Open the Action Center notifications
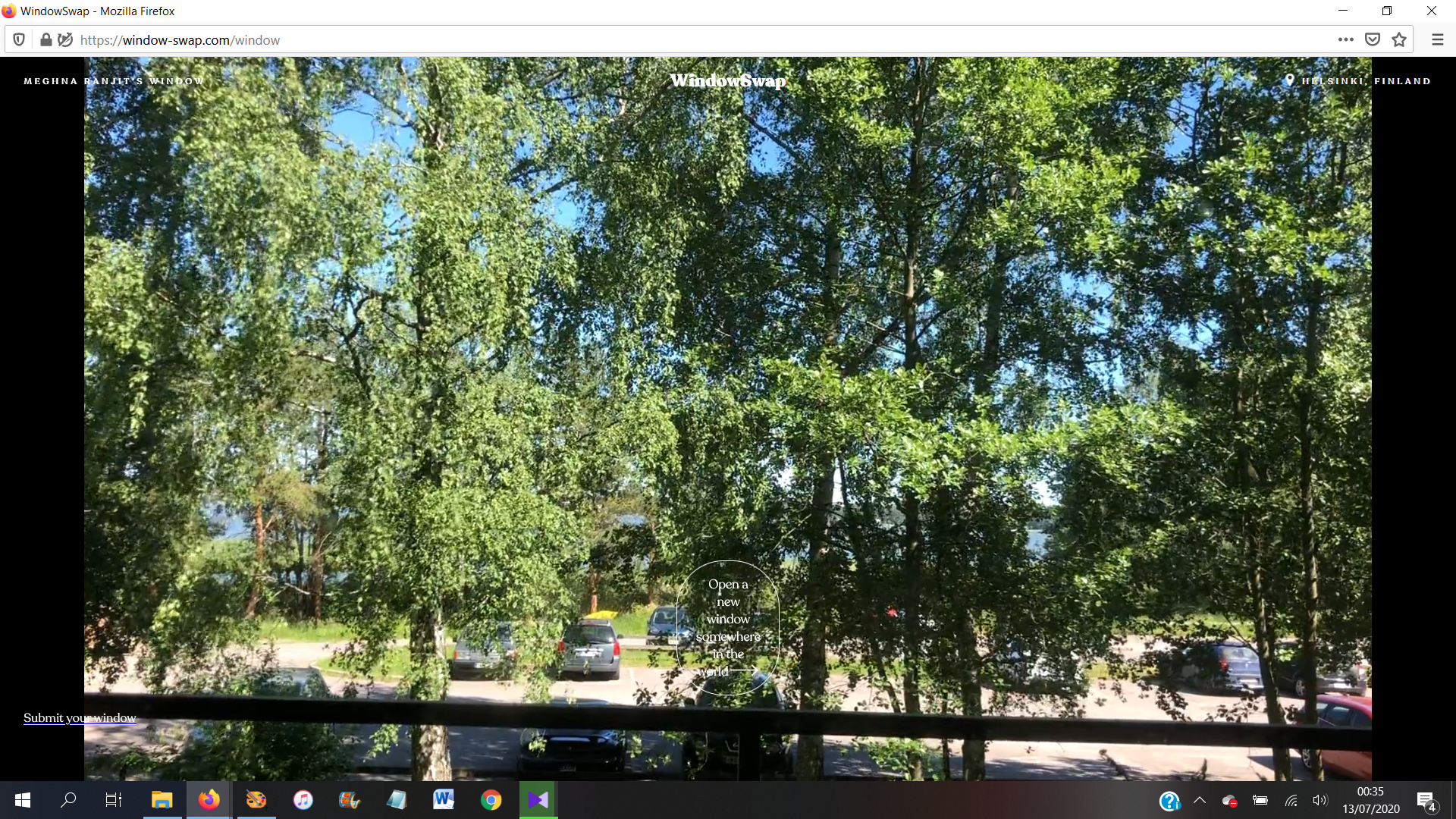Screen dimensions: 1456x819 click(1426, 801)
